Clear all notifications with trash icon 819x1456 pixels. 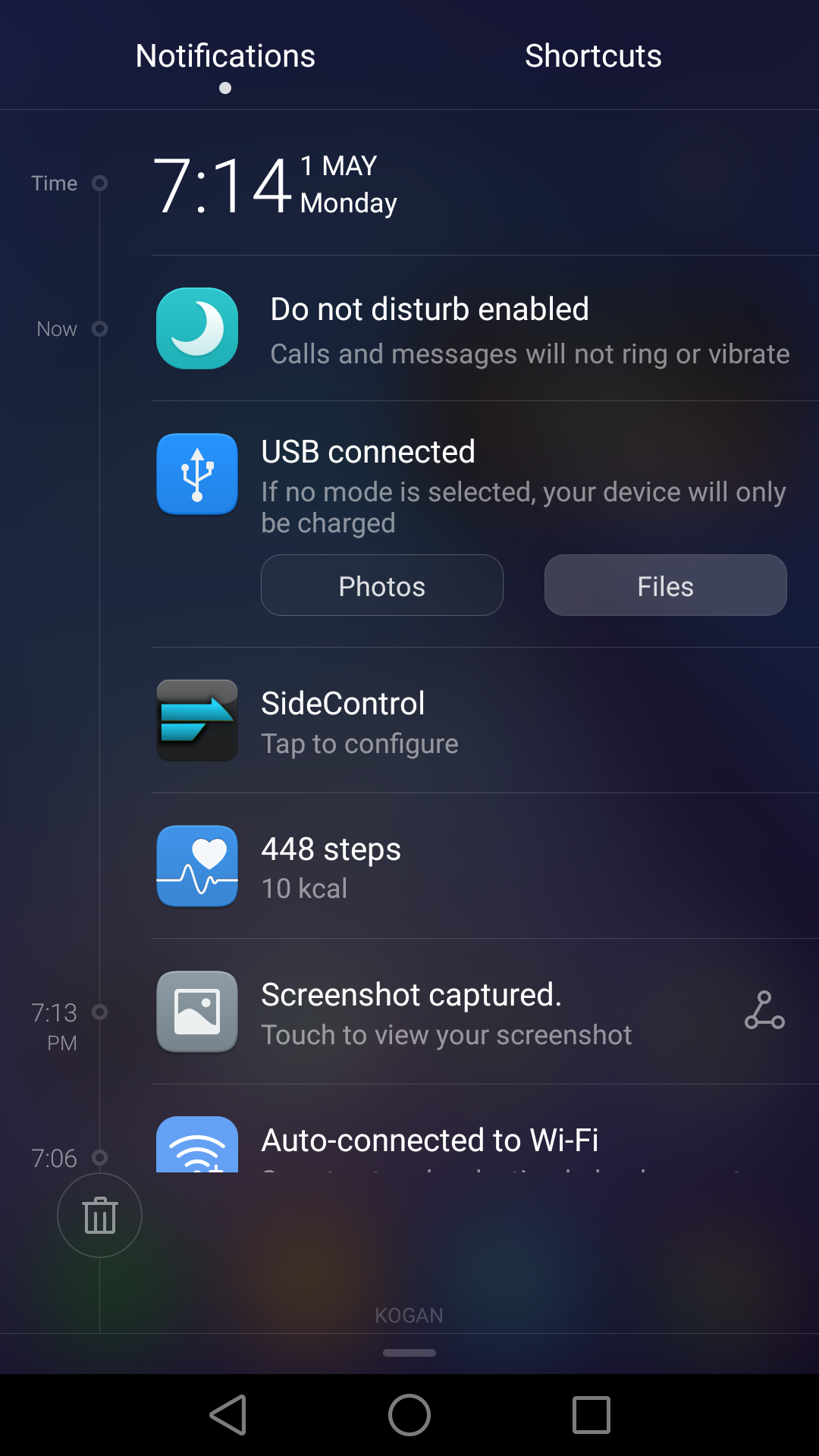[99, 1215]
